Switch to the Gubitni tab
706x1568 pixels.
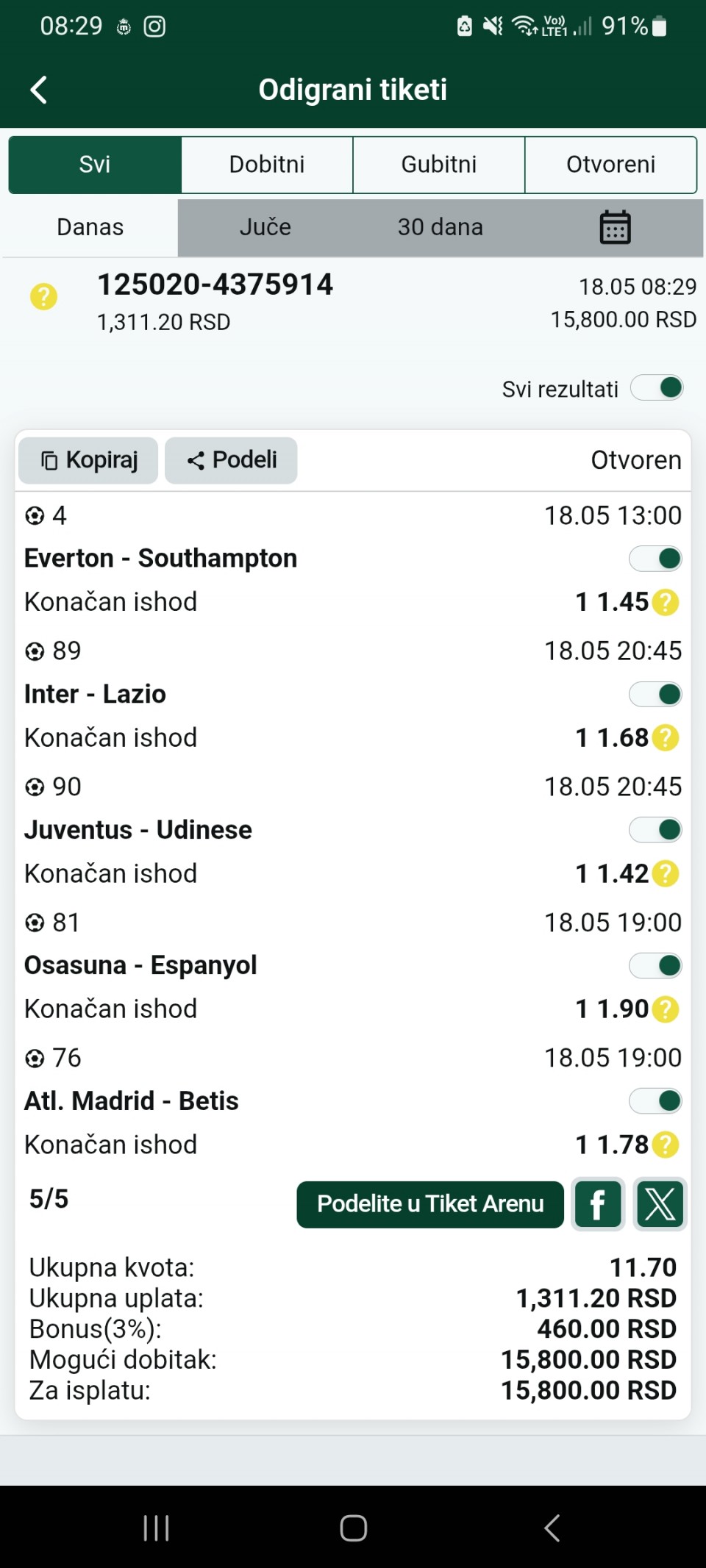[439, 164]
